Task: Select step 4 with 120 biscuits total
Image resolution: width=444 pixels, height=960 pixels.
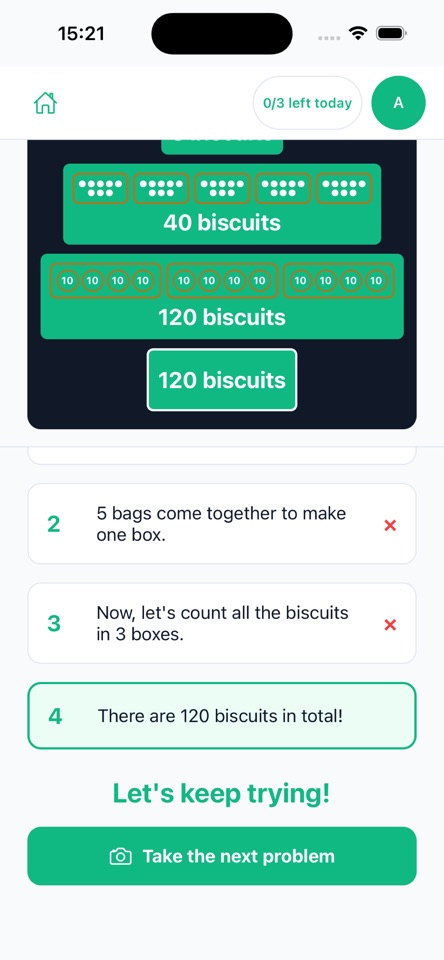Action: (222, 716)
